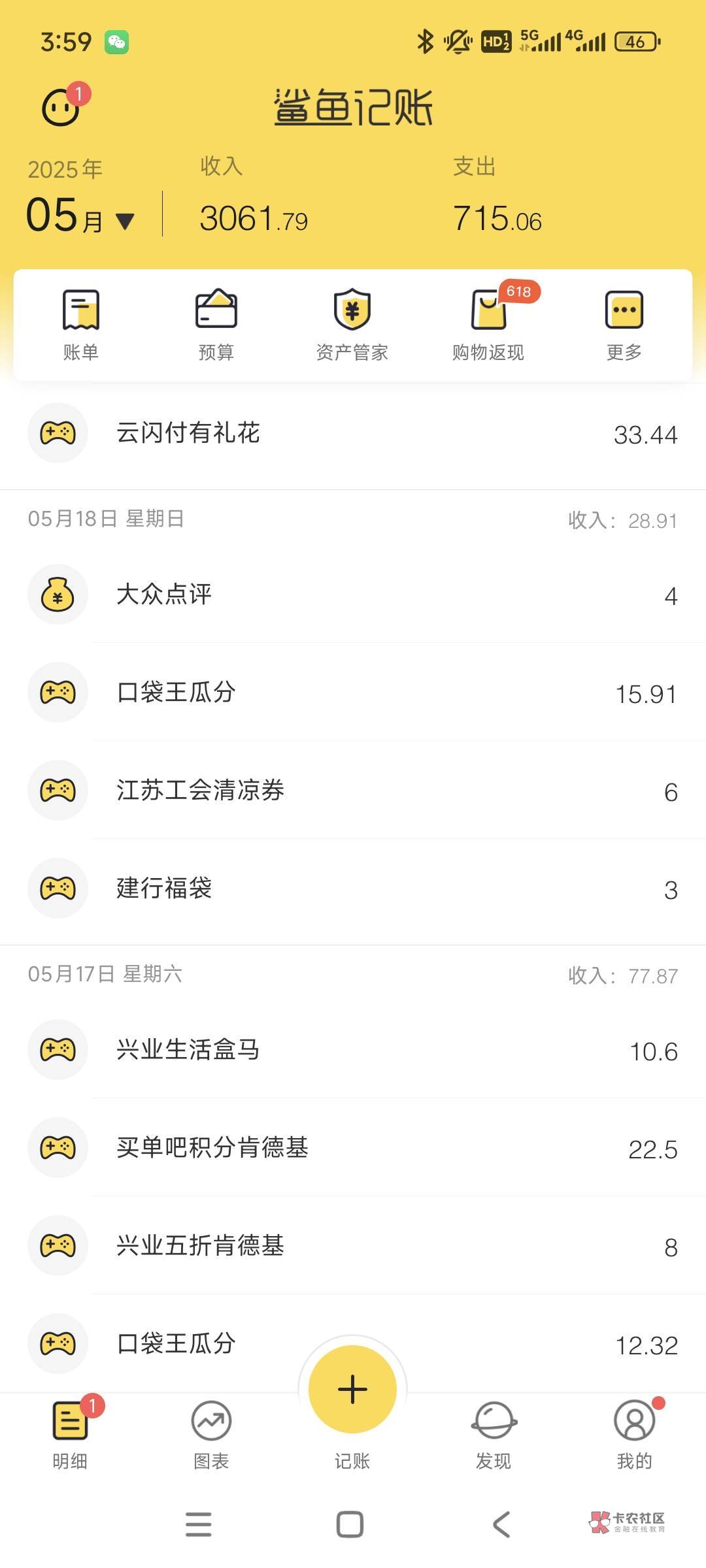
Task: Open the 建行福袋 record
Action: (353, 888)
